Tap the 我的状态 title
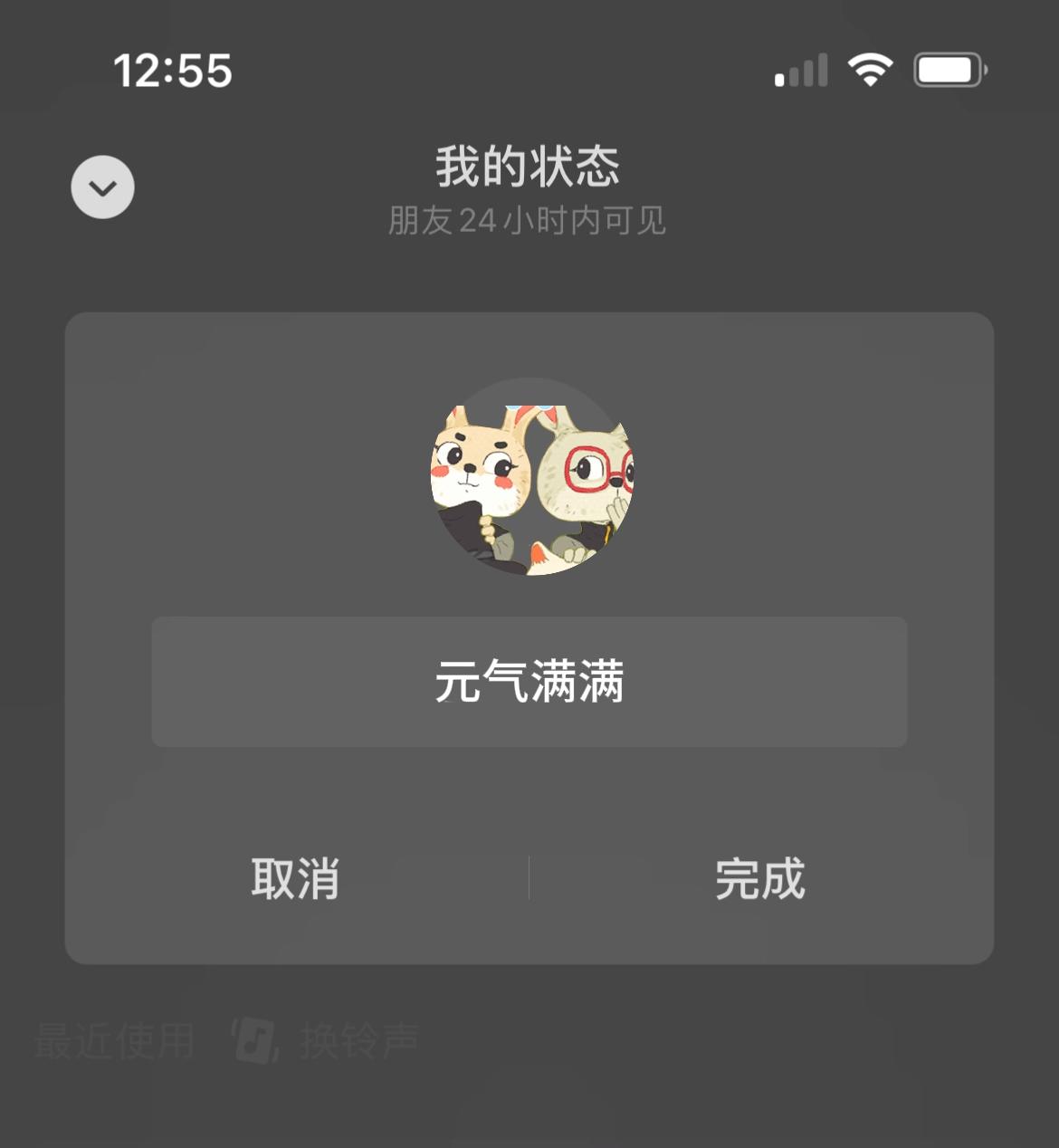This screenshot has width=1059, height=1148. point(528,167)
